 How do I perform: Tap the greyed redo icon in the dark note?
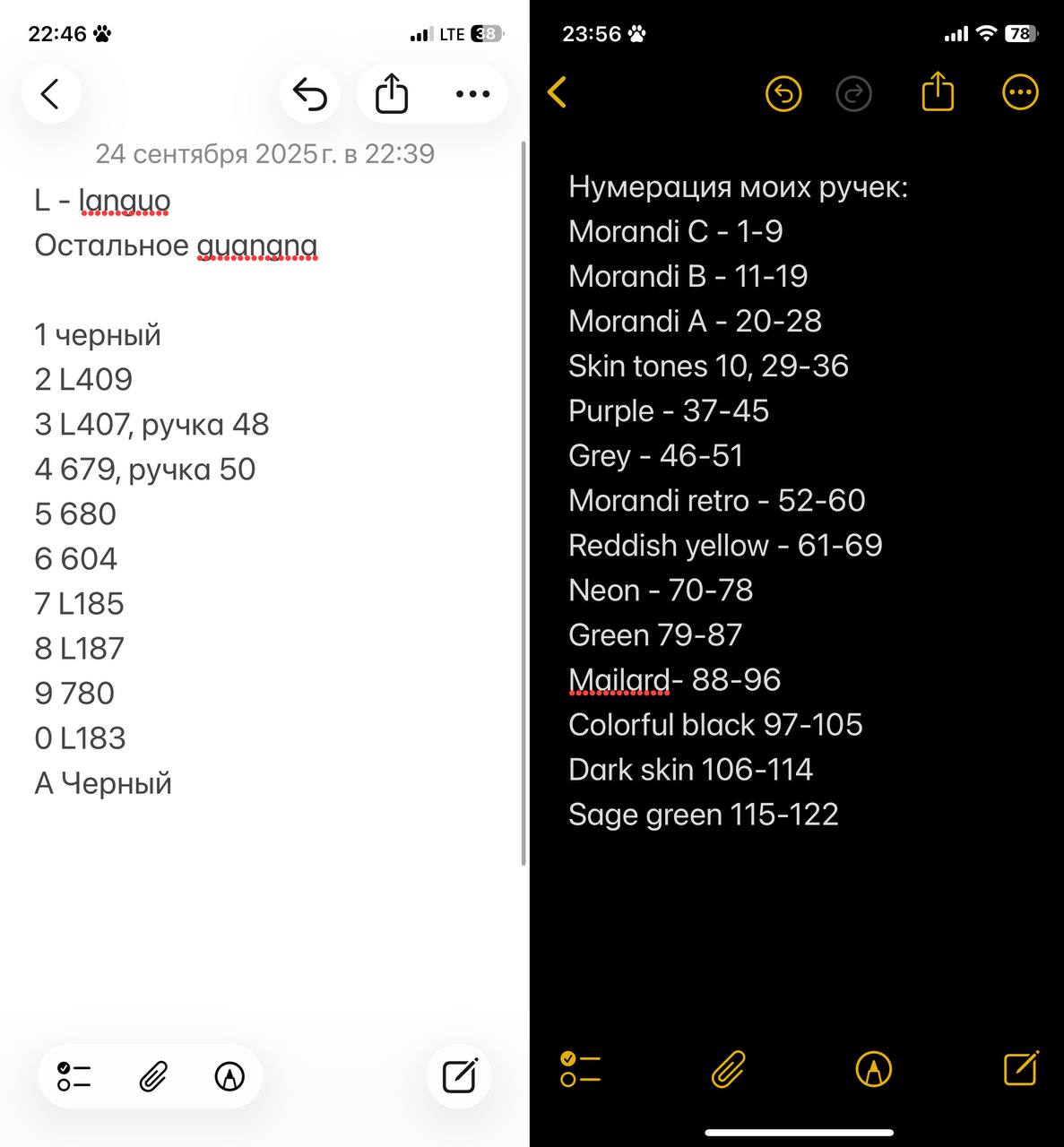coord(853,93)
